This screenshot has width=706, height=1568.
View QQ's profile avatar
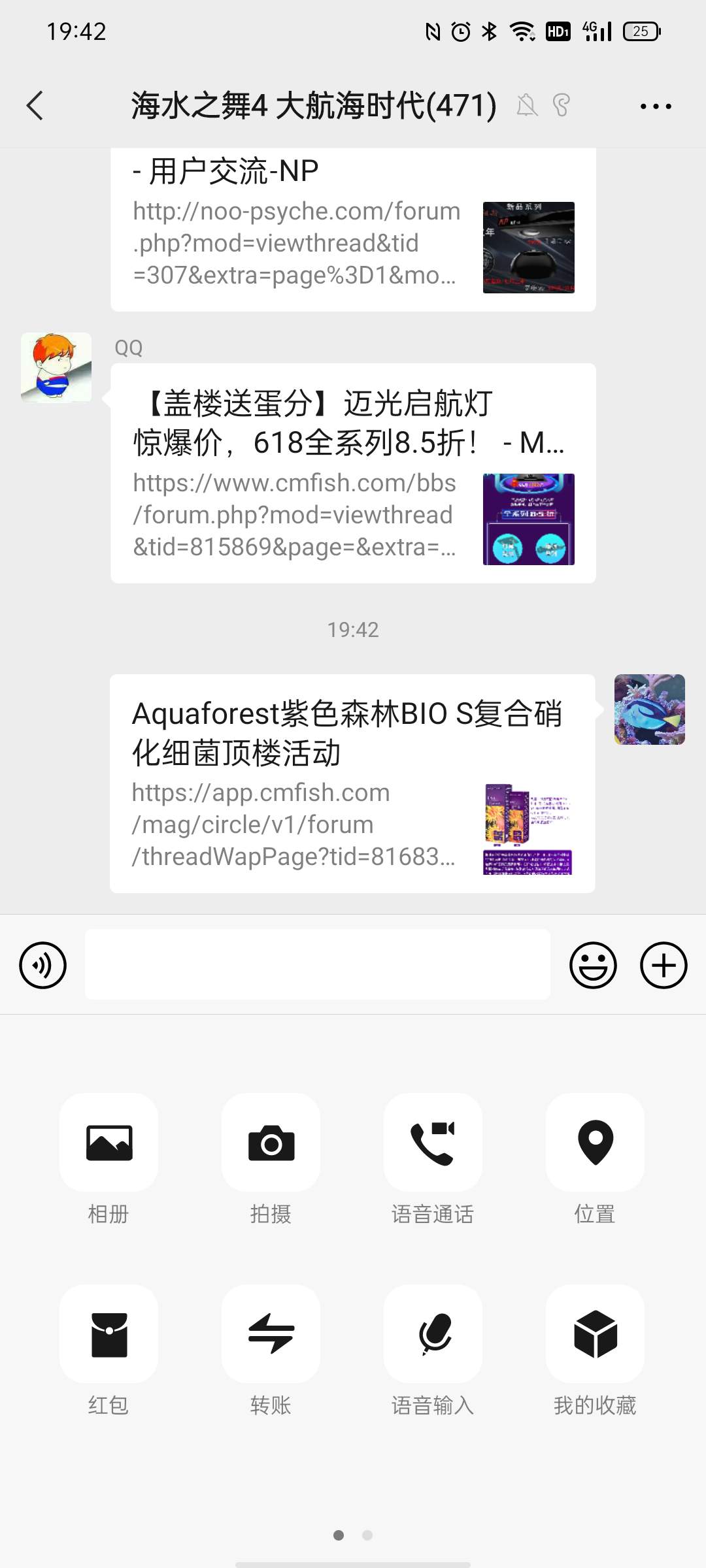coord(56,368)
